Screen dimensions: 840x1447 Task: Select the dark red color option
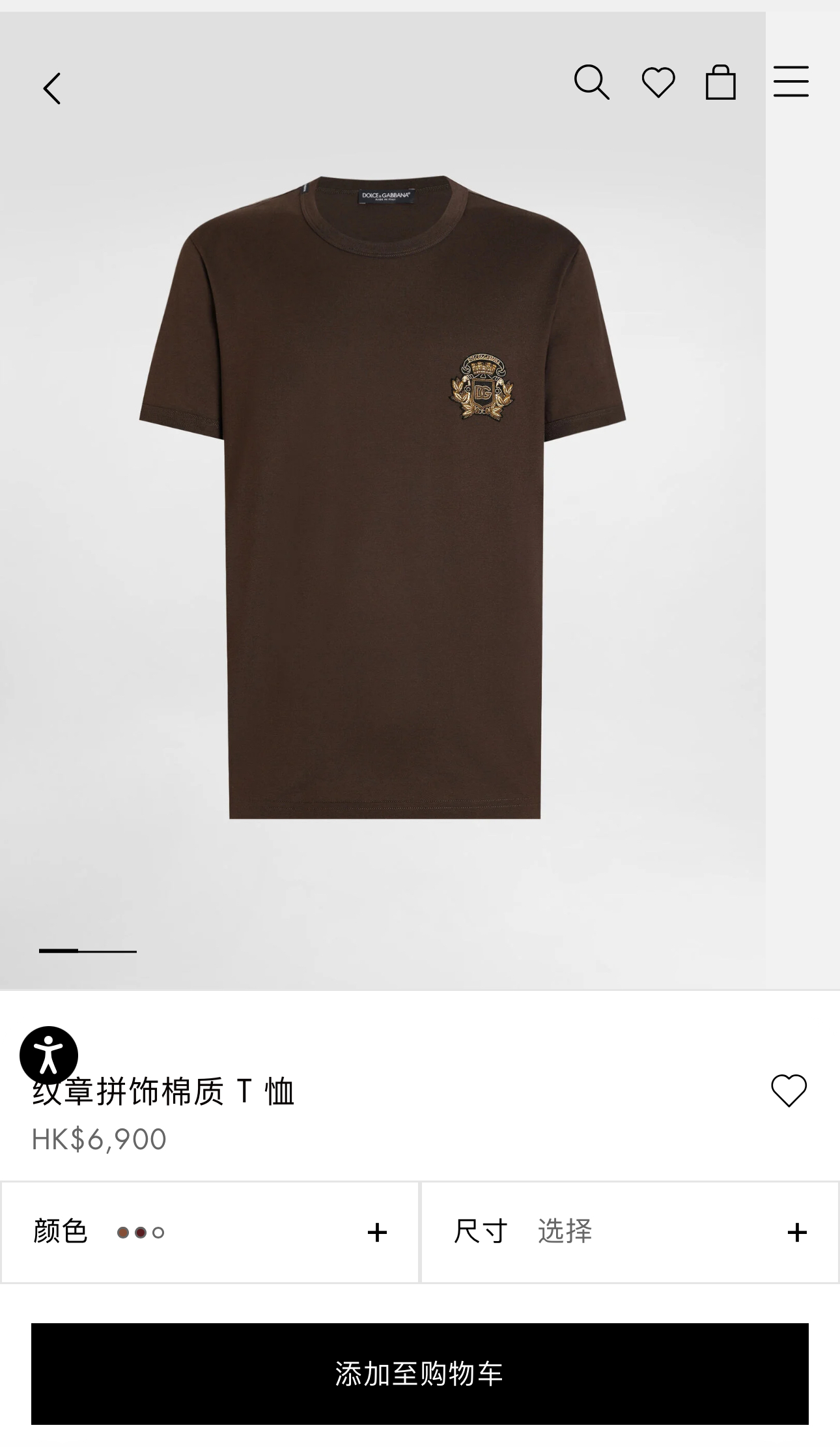(140, 1232)
